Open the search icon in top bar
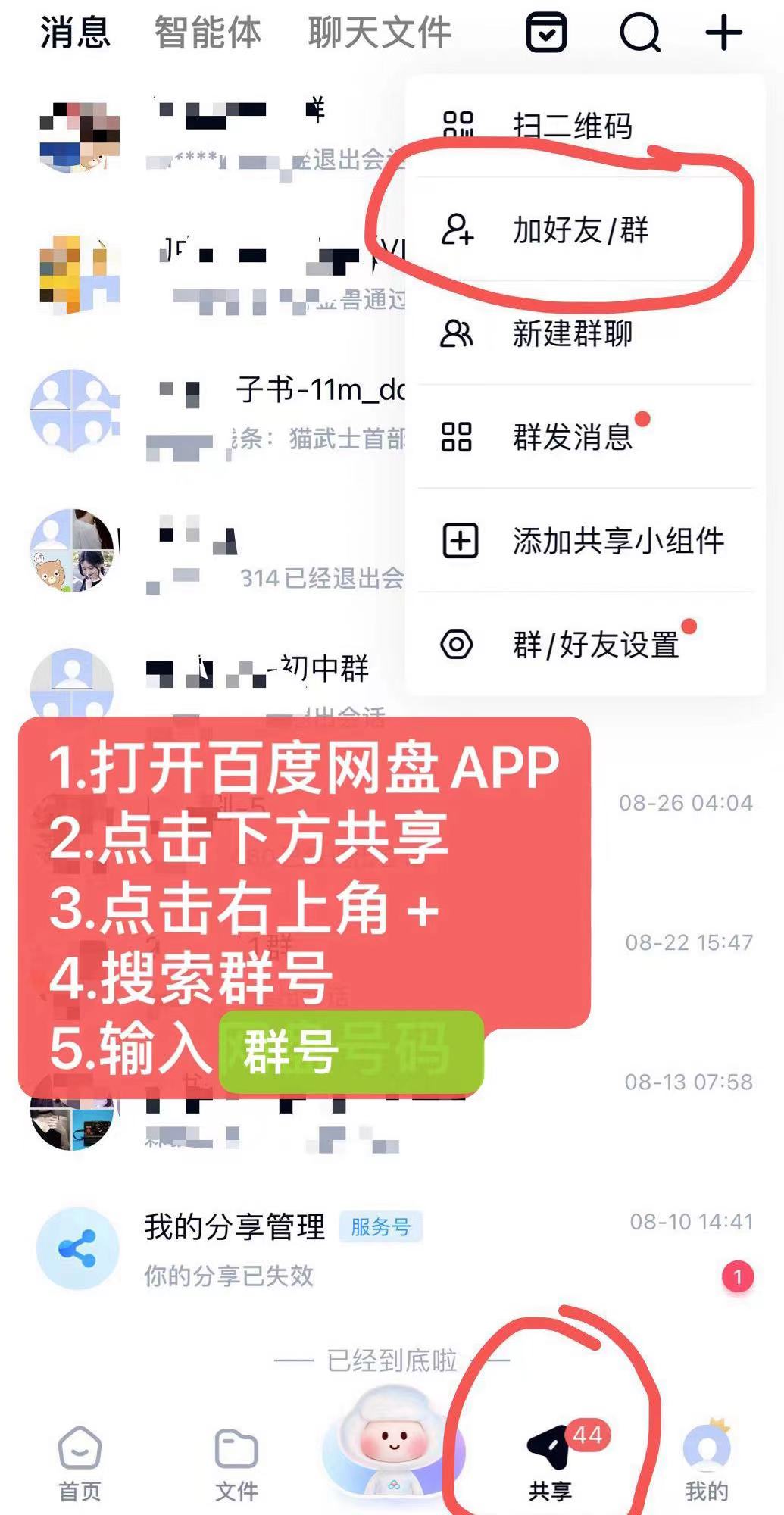 tap(640, 33)
